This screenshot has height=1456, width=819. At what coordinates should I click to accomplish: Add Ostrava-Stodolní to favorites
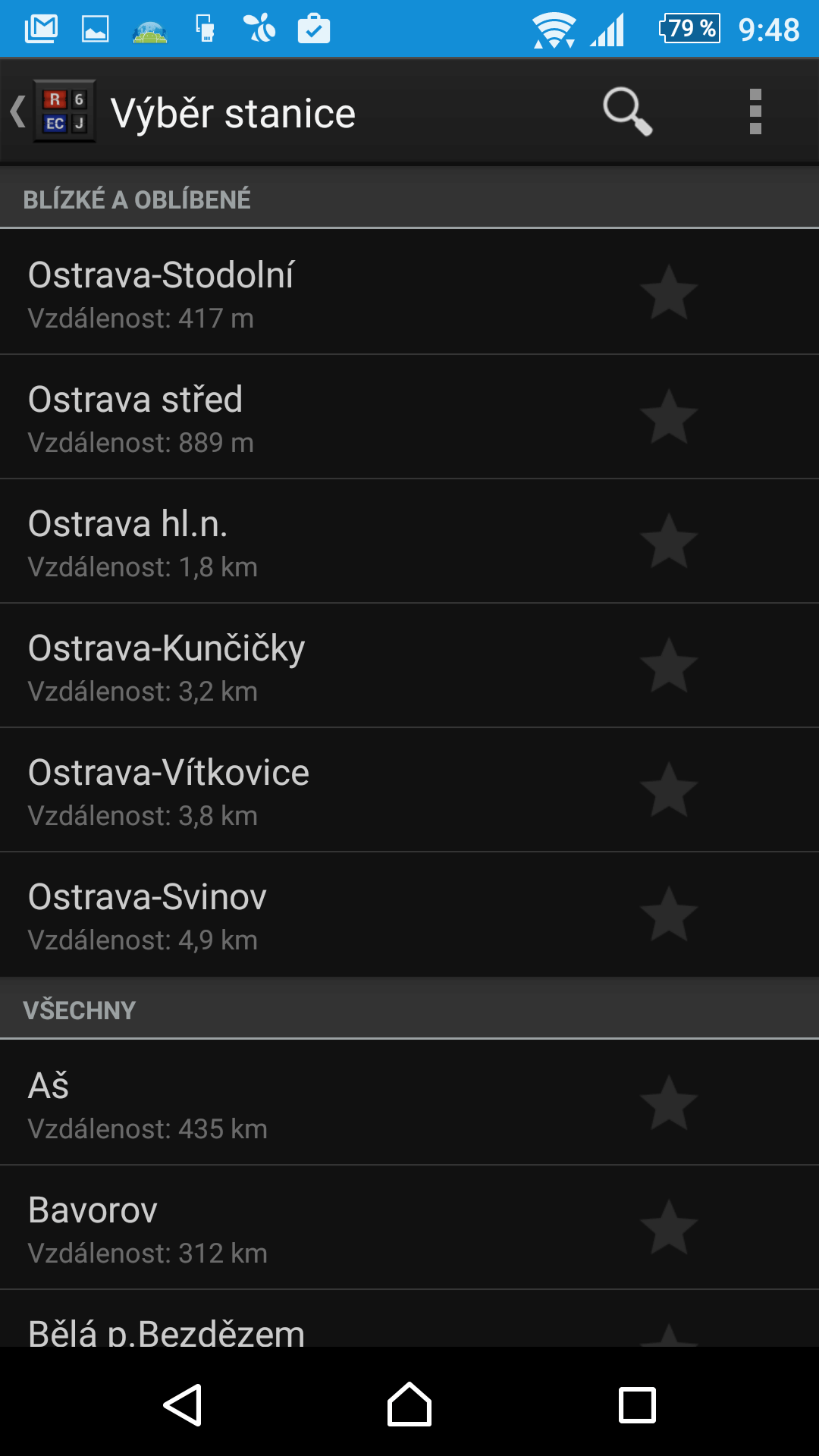click(x=668, y=292)
